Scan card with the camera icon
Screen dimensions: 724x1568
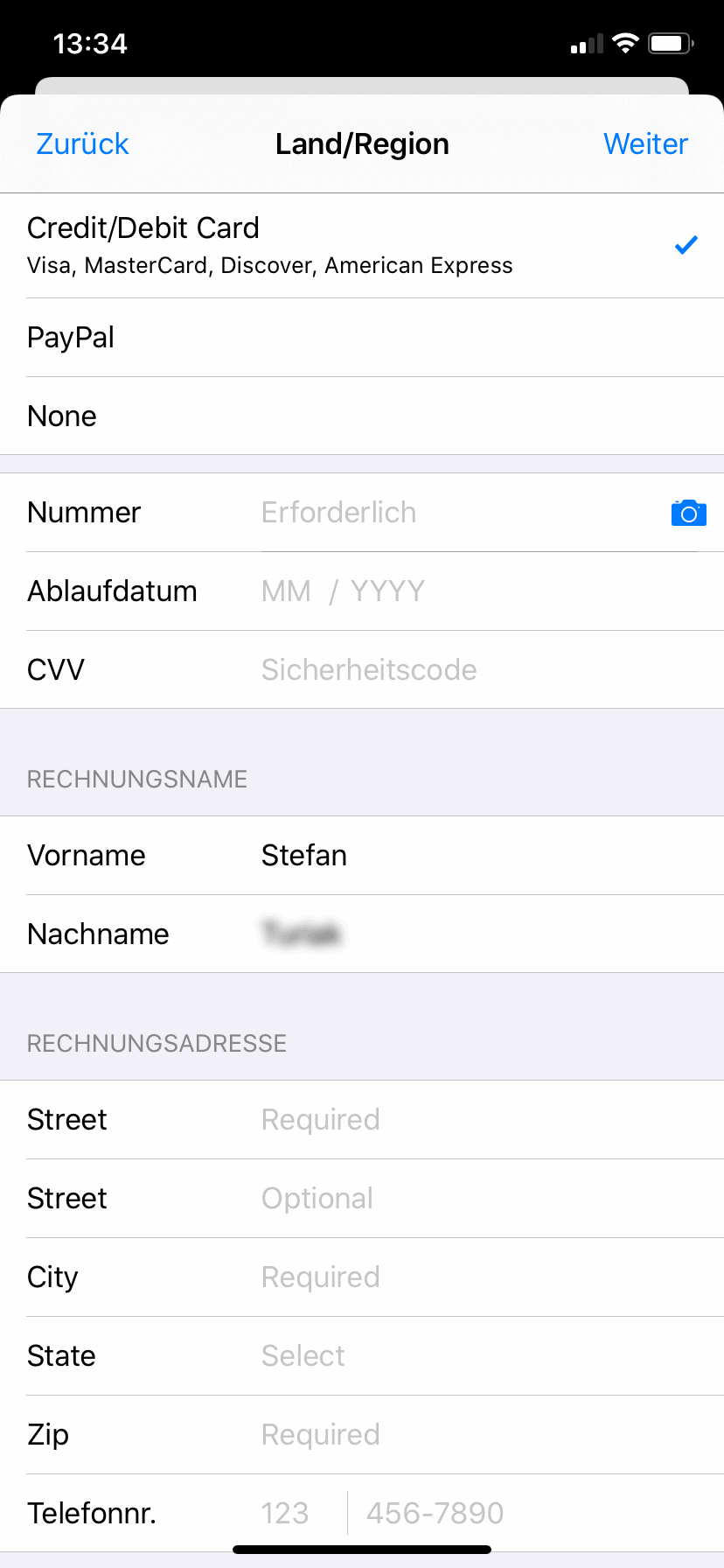[688, 513]
